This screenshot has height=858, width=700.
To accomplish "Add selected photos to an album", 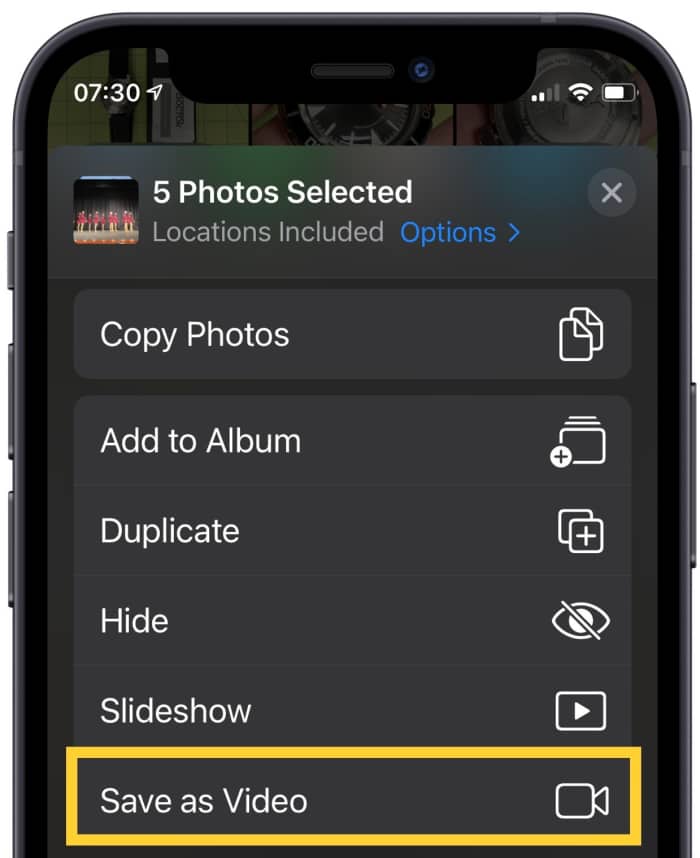I will [352, 441].
